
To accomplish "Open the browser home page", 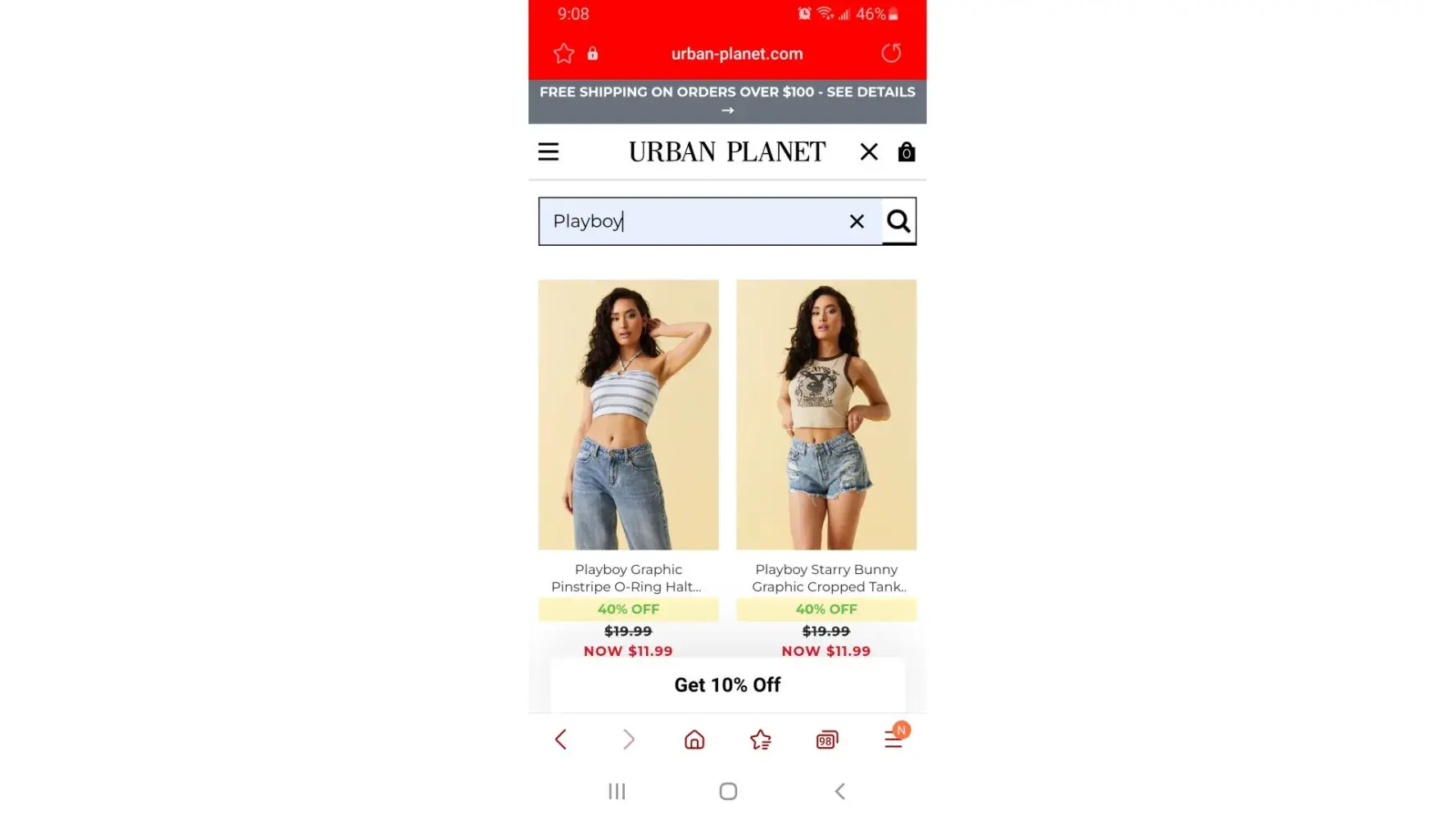I will [694, 740].
